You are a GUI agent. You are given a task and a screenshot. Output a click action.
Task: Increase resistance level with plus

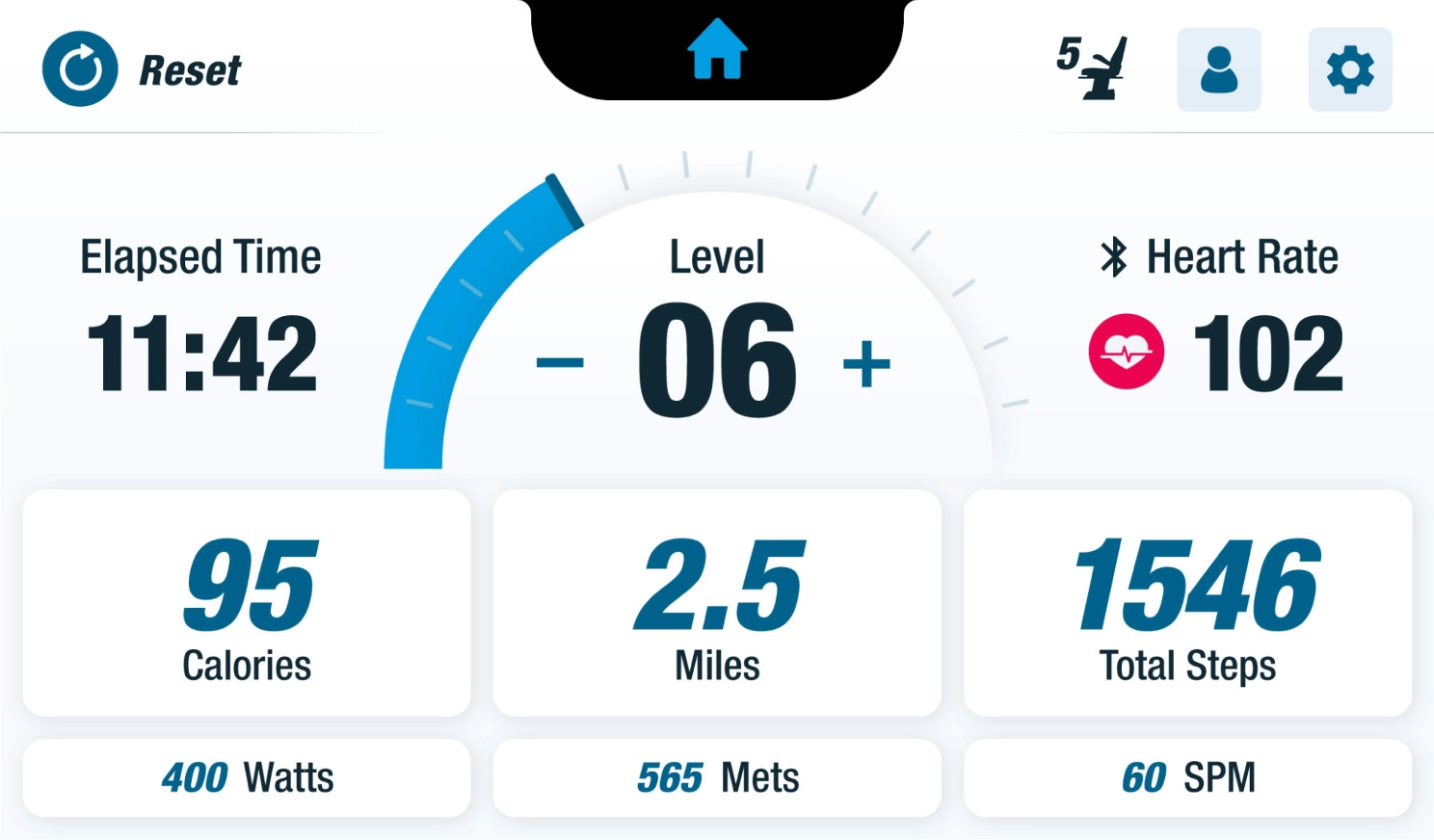866,363
